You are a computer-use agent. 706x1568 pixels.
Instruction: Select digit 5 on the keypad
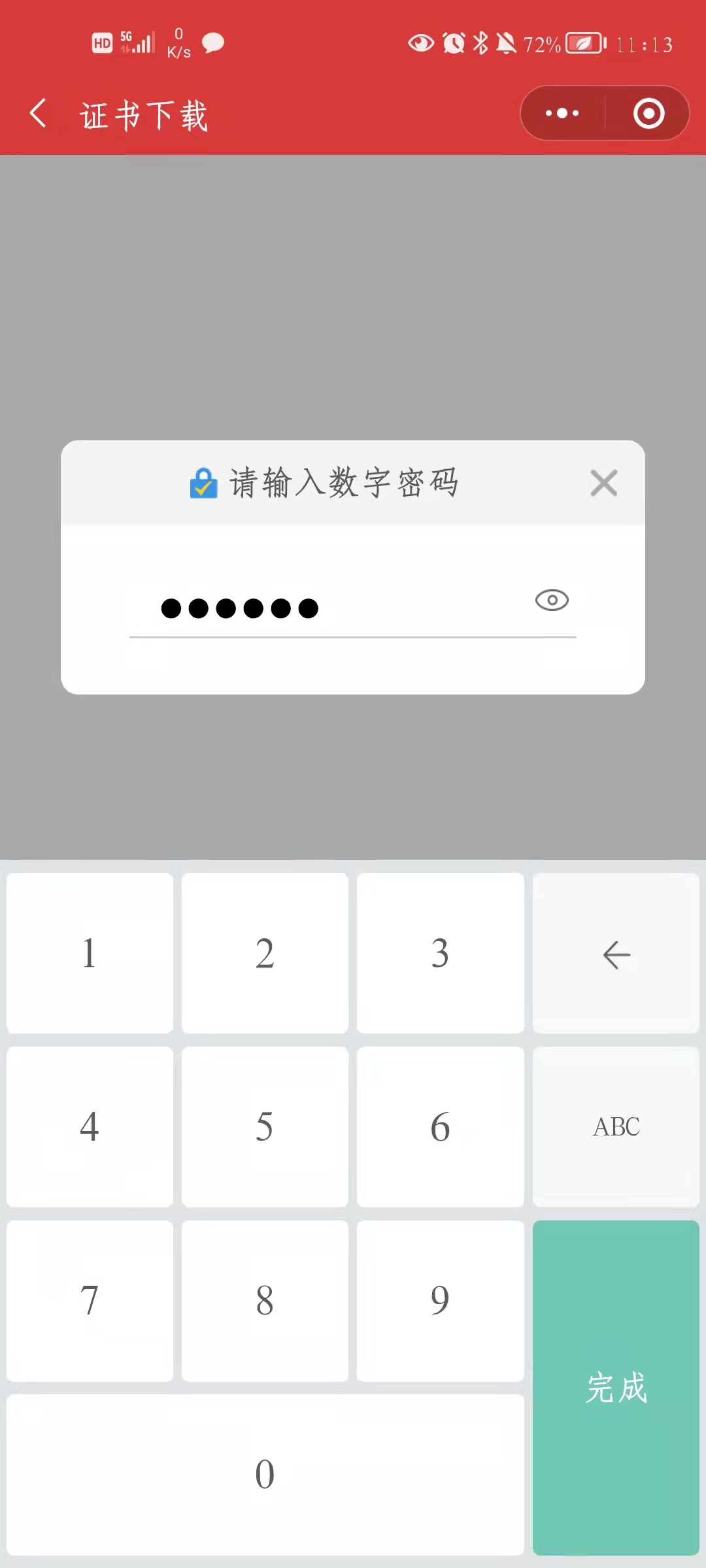tap(265, 1127)
